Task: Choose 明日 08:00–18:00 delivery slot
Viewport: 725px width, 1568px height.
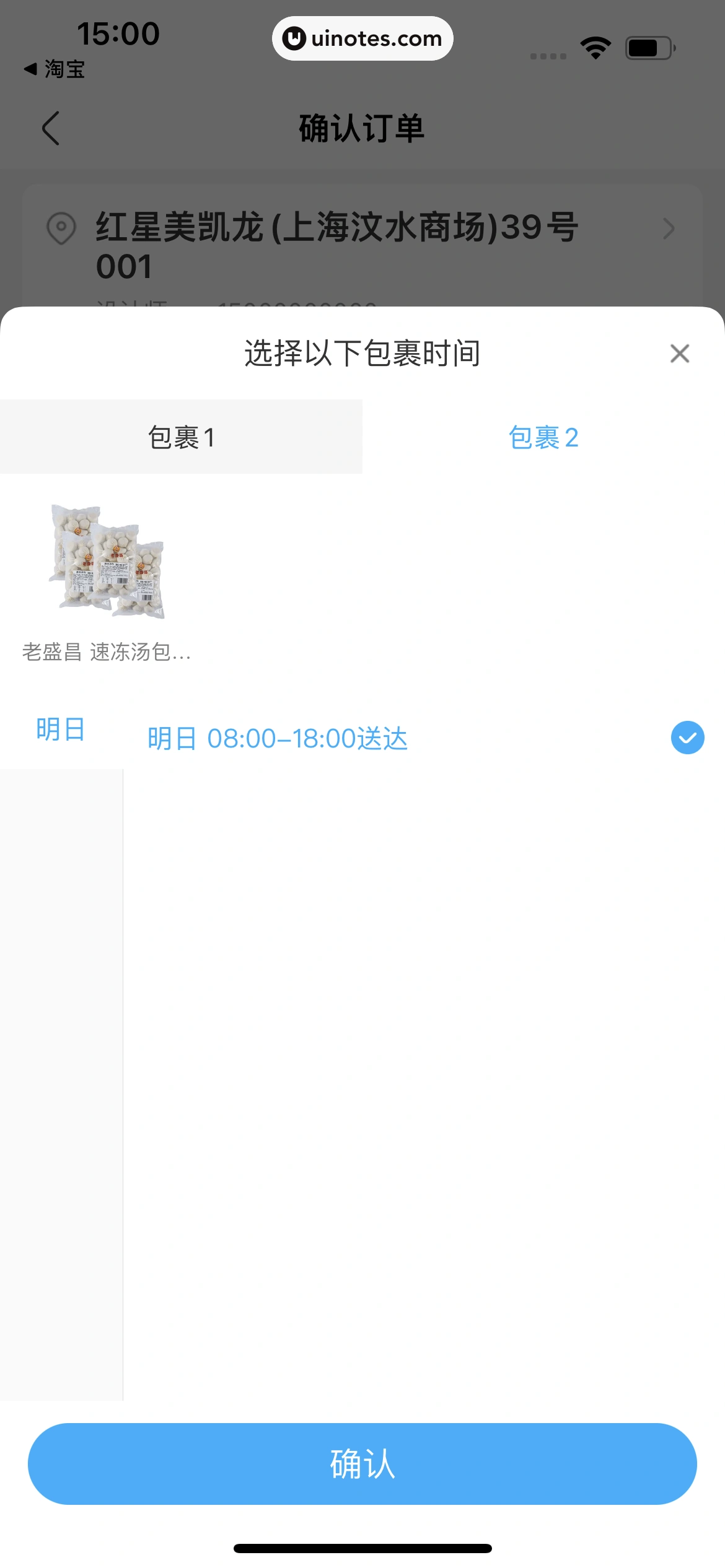Action: click(x=278, y=738)
